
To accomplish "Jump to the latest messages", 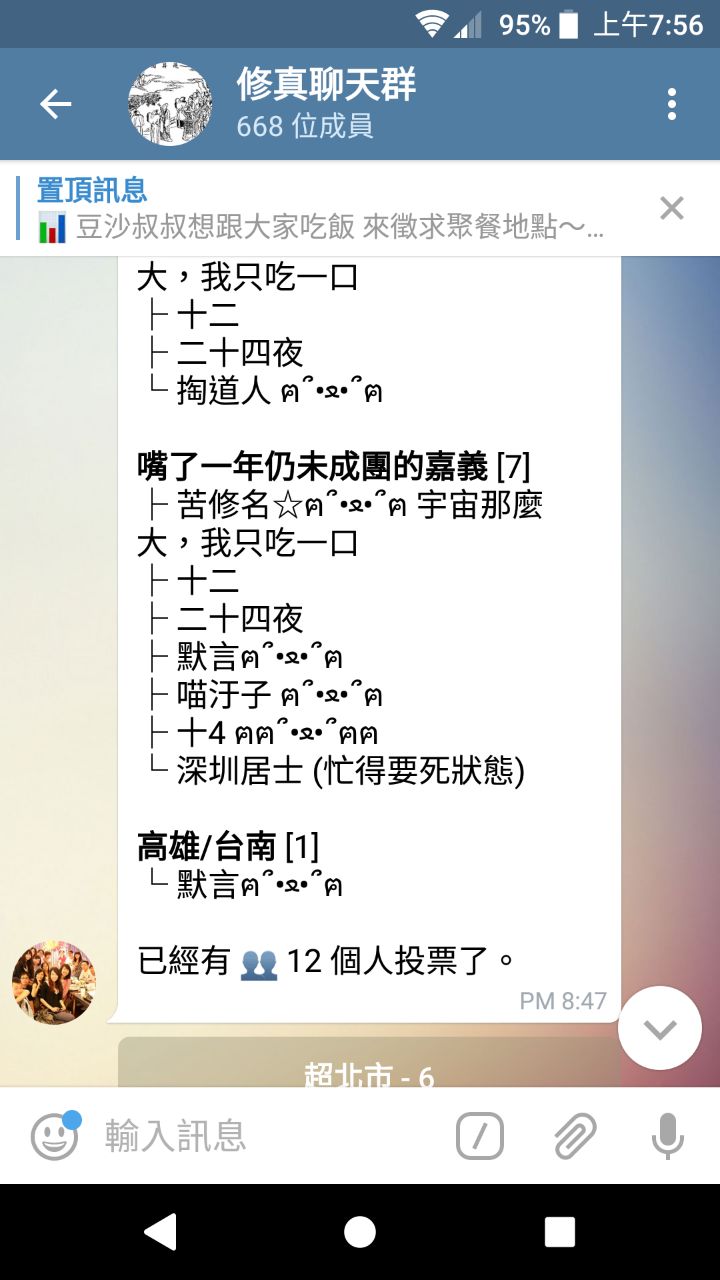I will pyautogui.click(x=660, y=1028).
